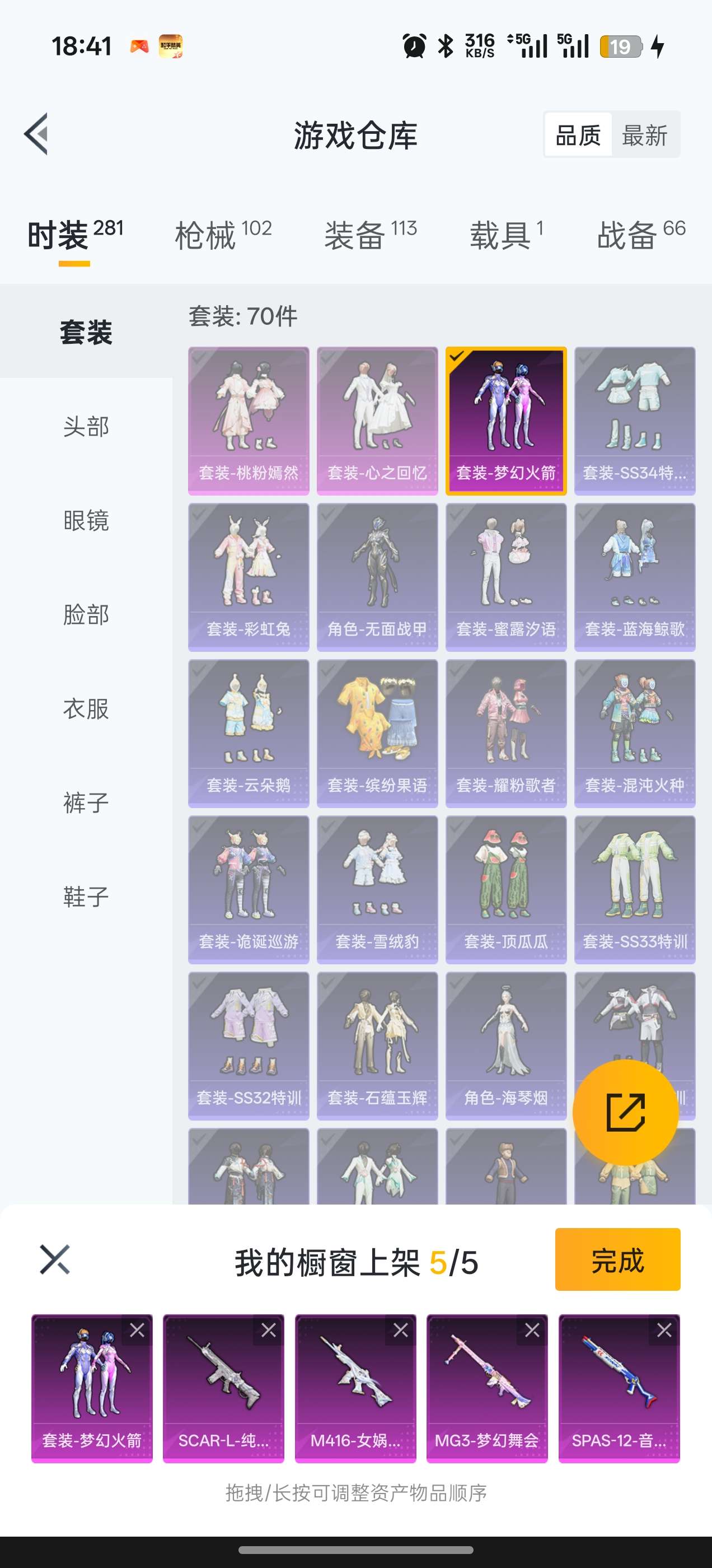
Task: Choose the 套装-缤纷果语 outfit
Action: 377,733
